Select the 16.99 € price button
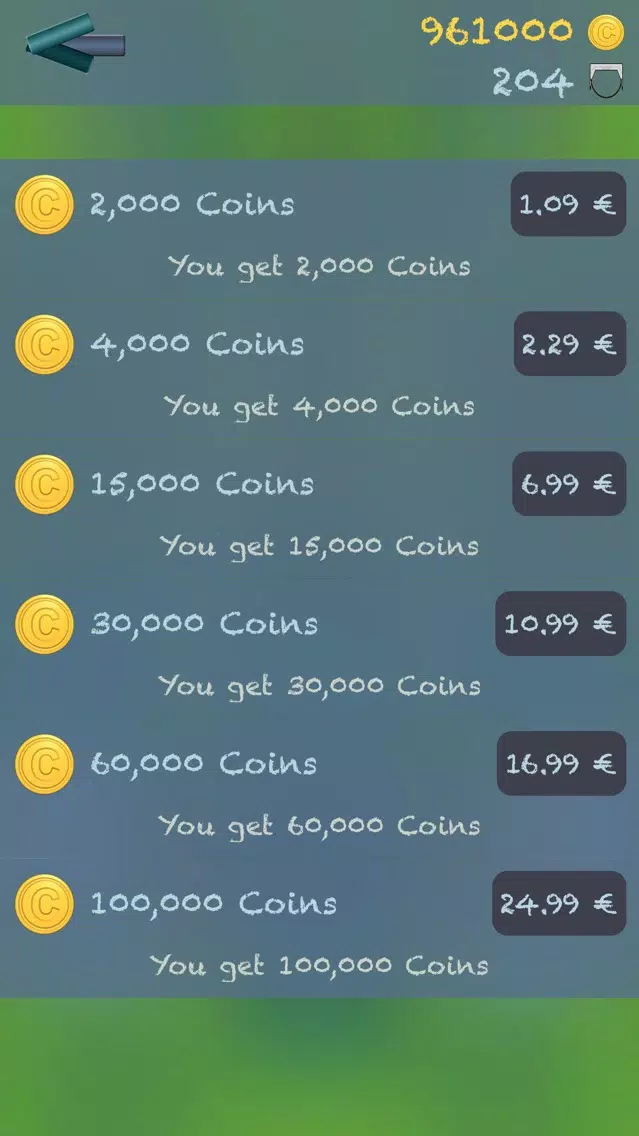This screenshot has height=1136, width=639. click(561, 764)
